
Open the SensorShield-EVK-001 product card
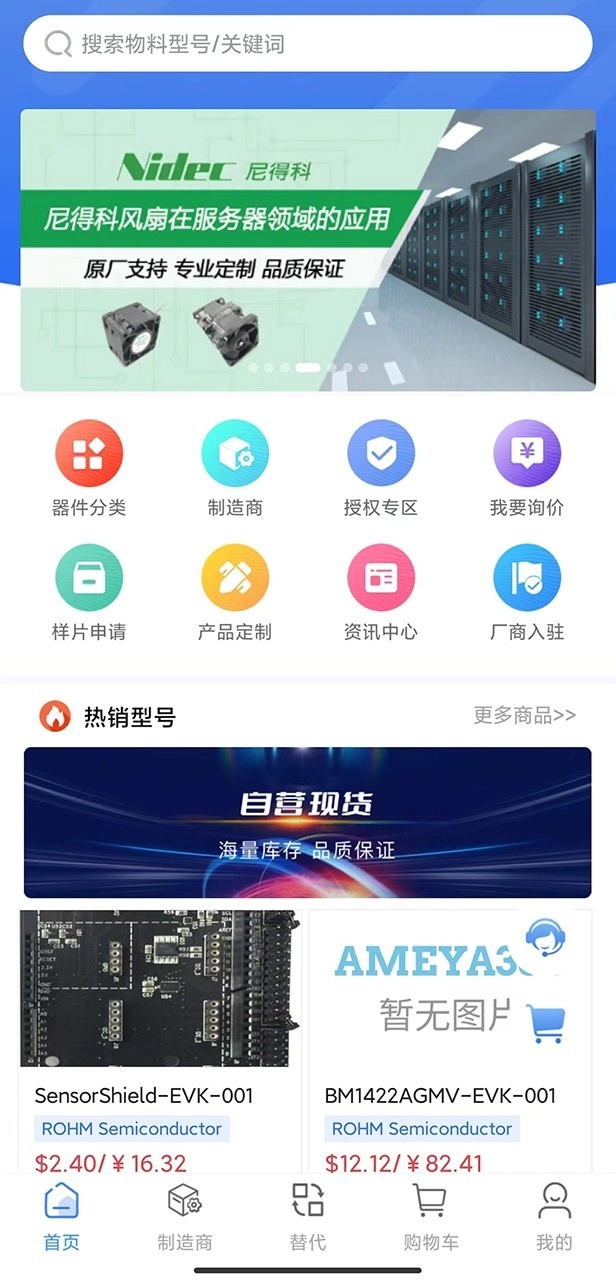pos(160,1040)
